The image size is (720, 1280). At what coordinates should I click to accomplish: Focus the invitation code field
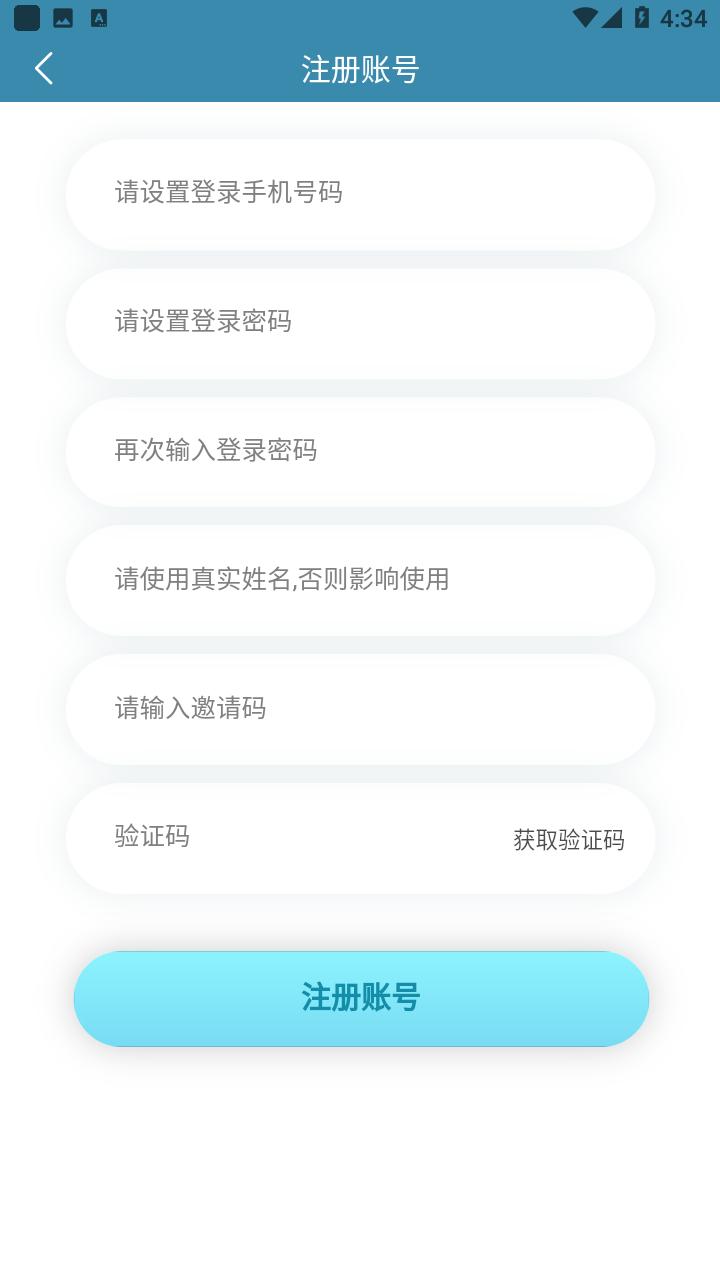(360, 709)
